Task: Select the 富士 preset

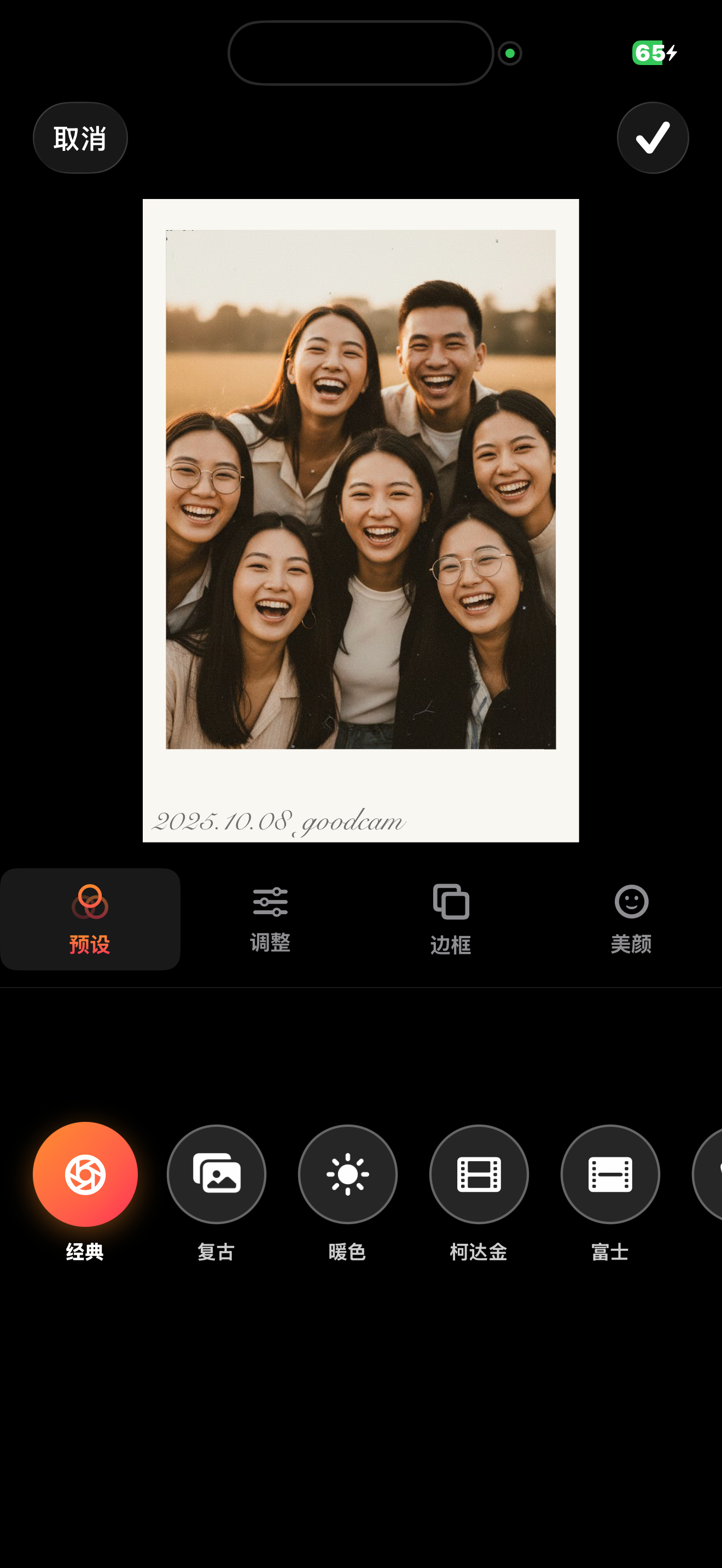Action: pyautogui.click(x=610, y=1174)
